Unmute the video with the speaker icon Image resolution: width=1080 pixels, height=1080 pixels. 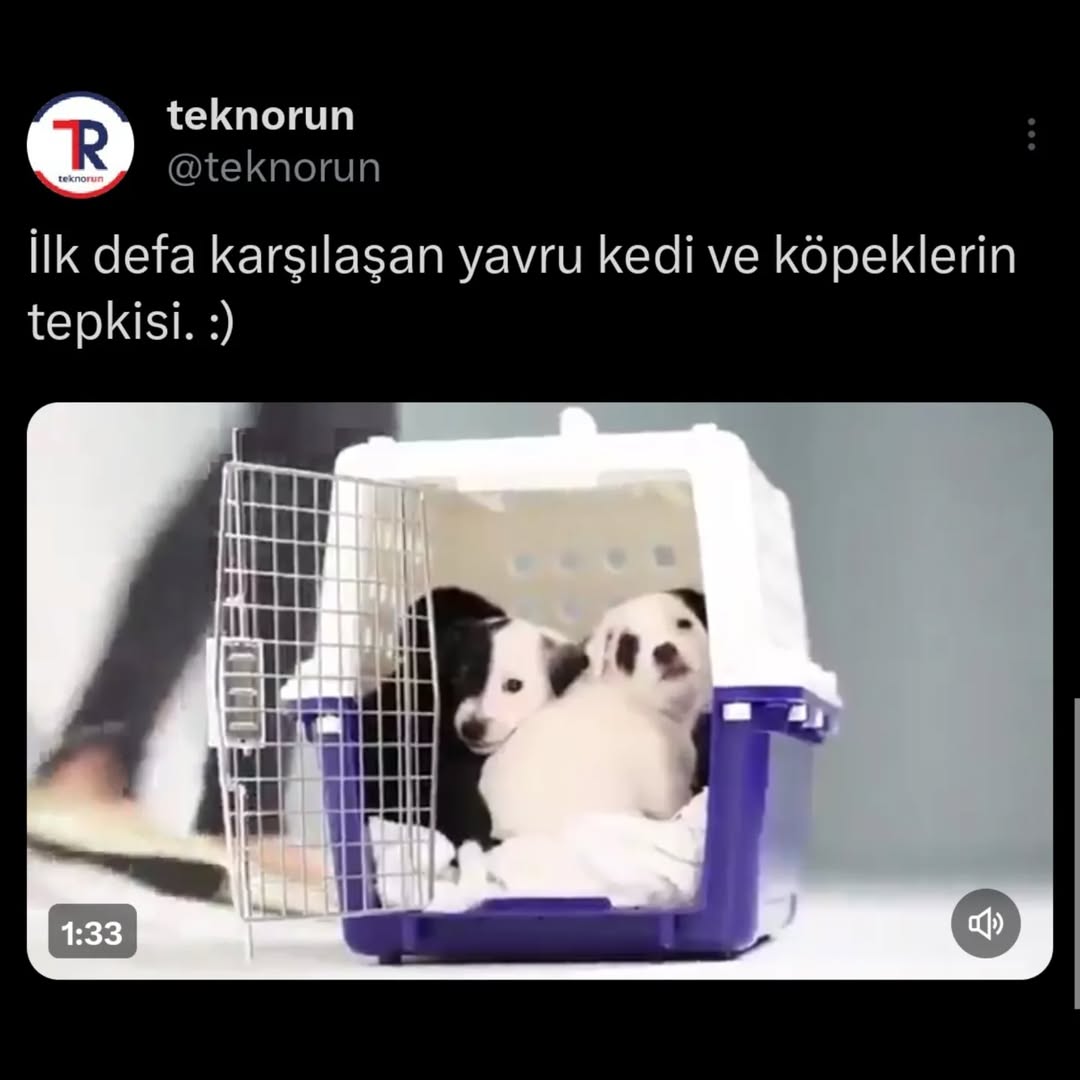985,923
